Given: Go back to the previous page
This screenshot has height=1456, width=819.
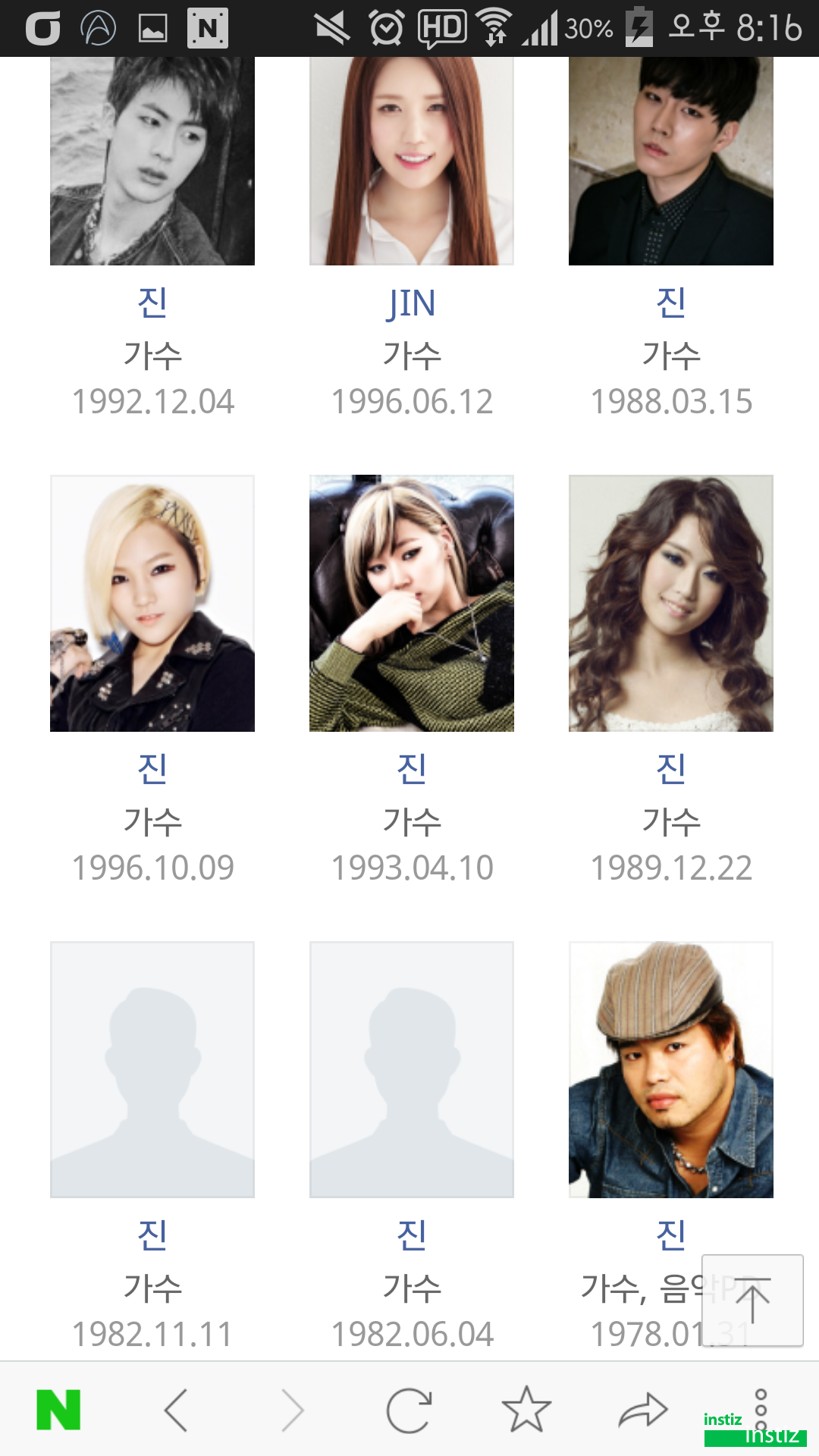Looking at the screenshot, I should pos(176,1410).
